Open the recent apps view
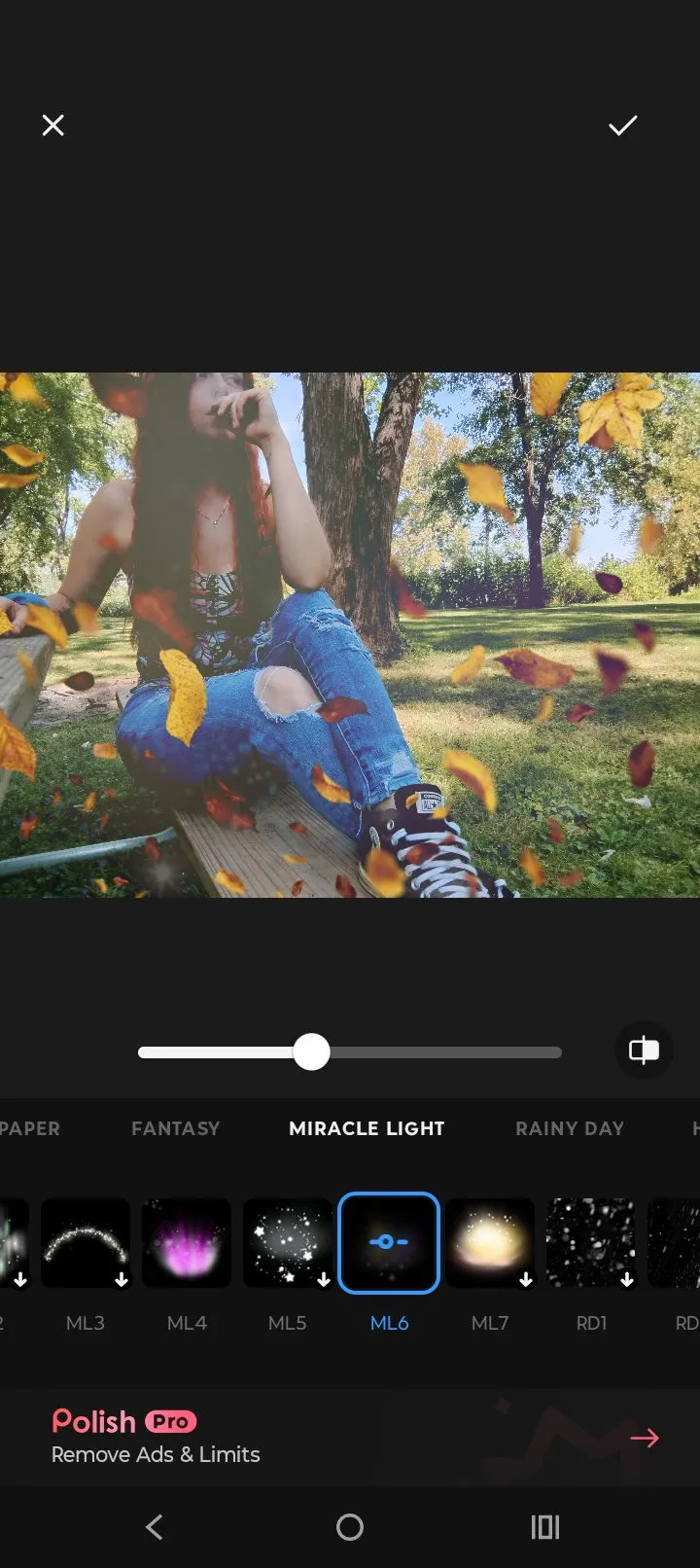 pos(544,1527)
